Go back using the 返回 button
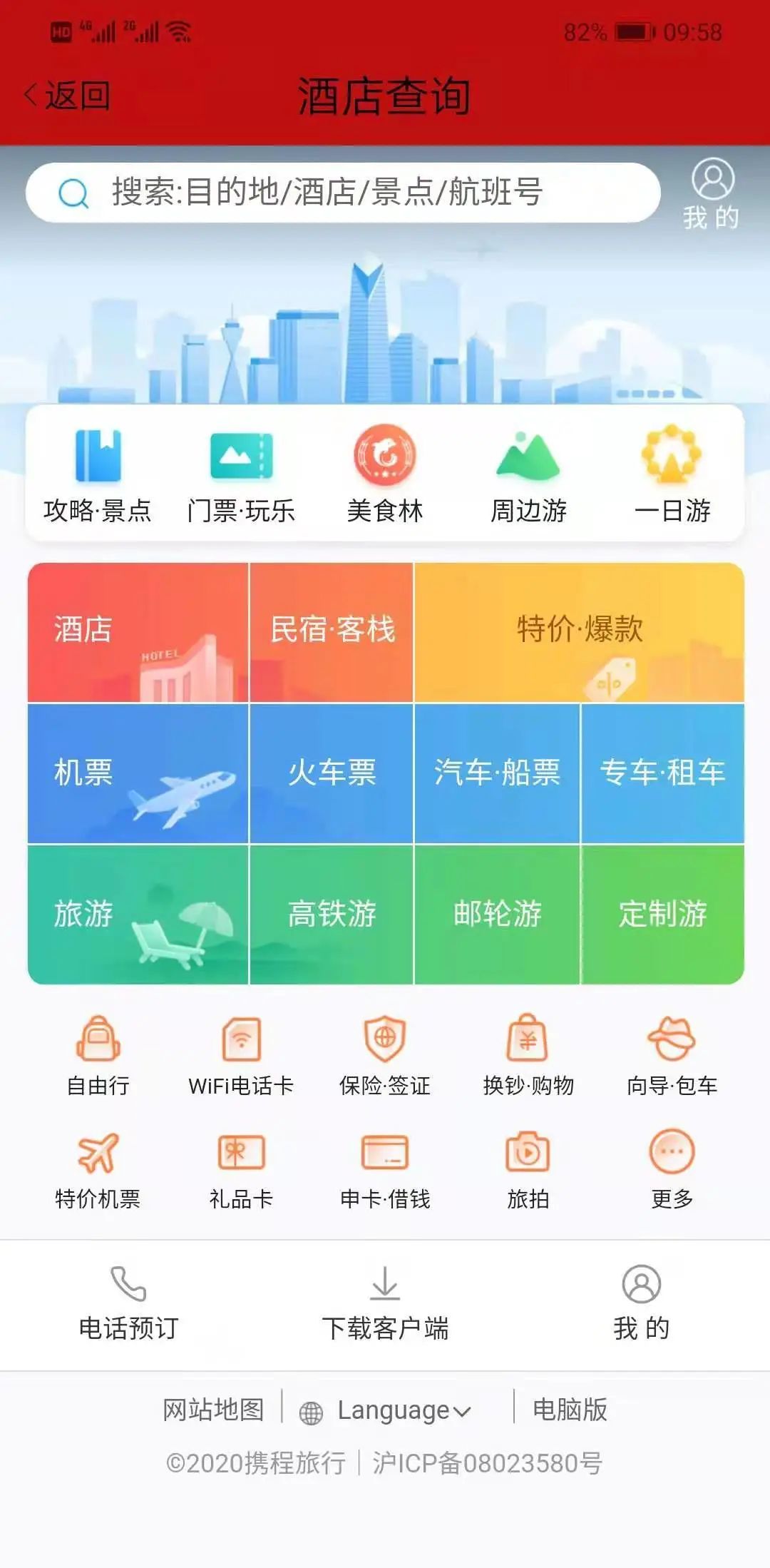Screen dimensions: 770x1568 tap(68, 96)
